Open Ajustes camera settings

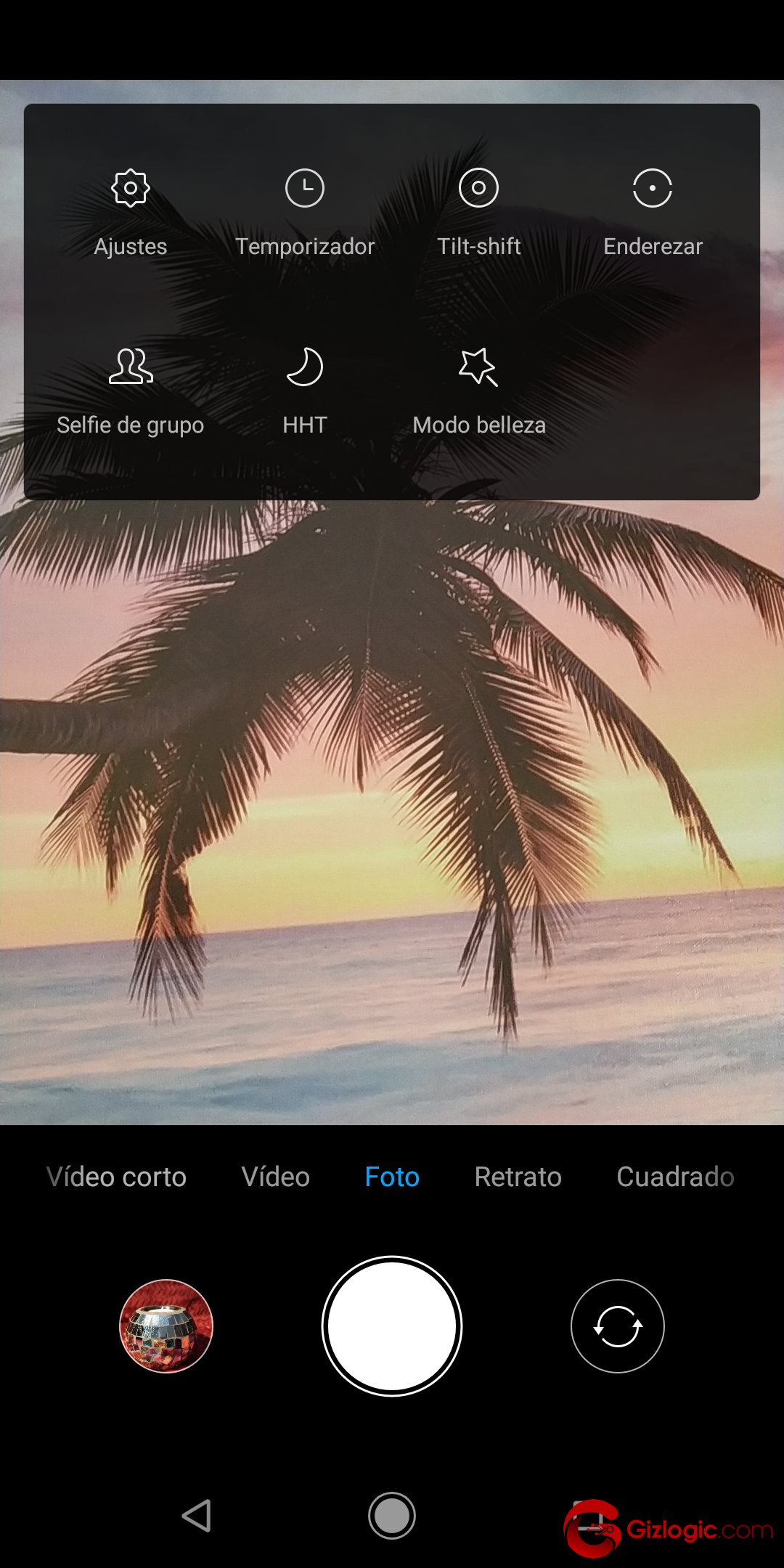tap(131, 213)
